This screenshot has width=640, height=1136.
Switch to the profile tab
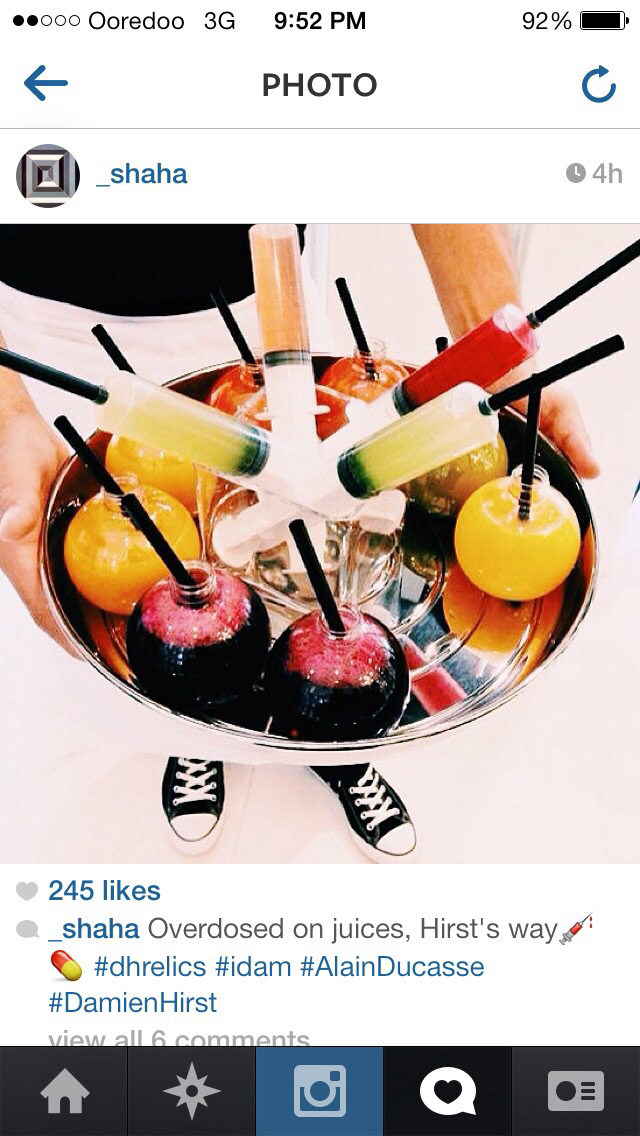(x=576, y=1091)
